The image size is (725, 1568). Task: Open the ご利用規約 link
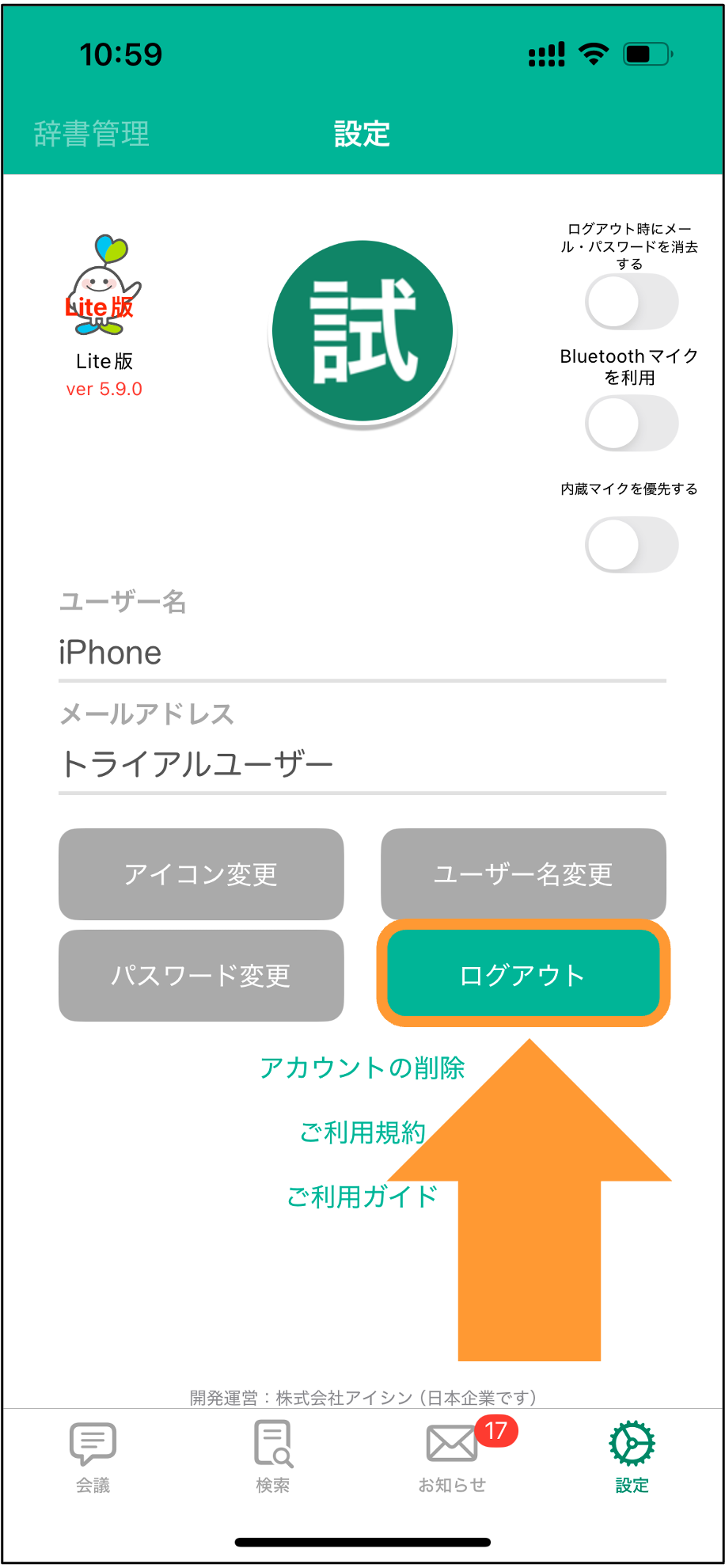click(x=362, y=1132)
